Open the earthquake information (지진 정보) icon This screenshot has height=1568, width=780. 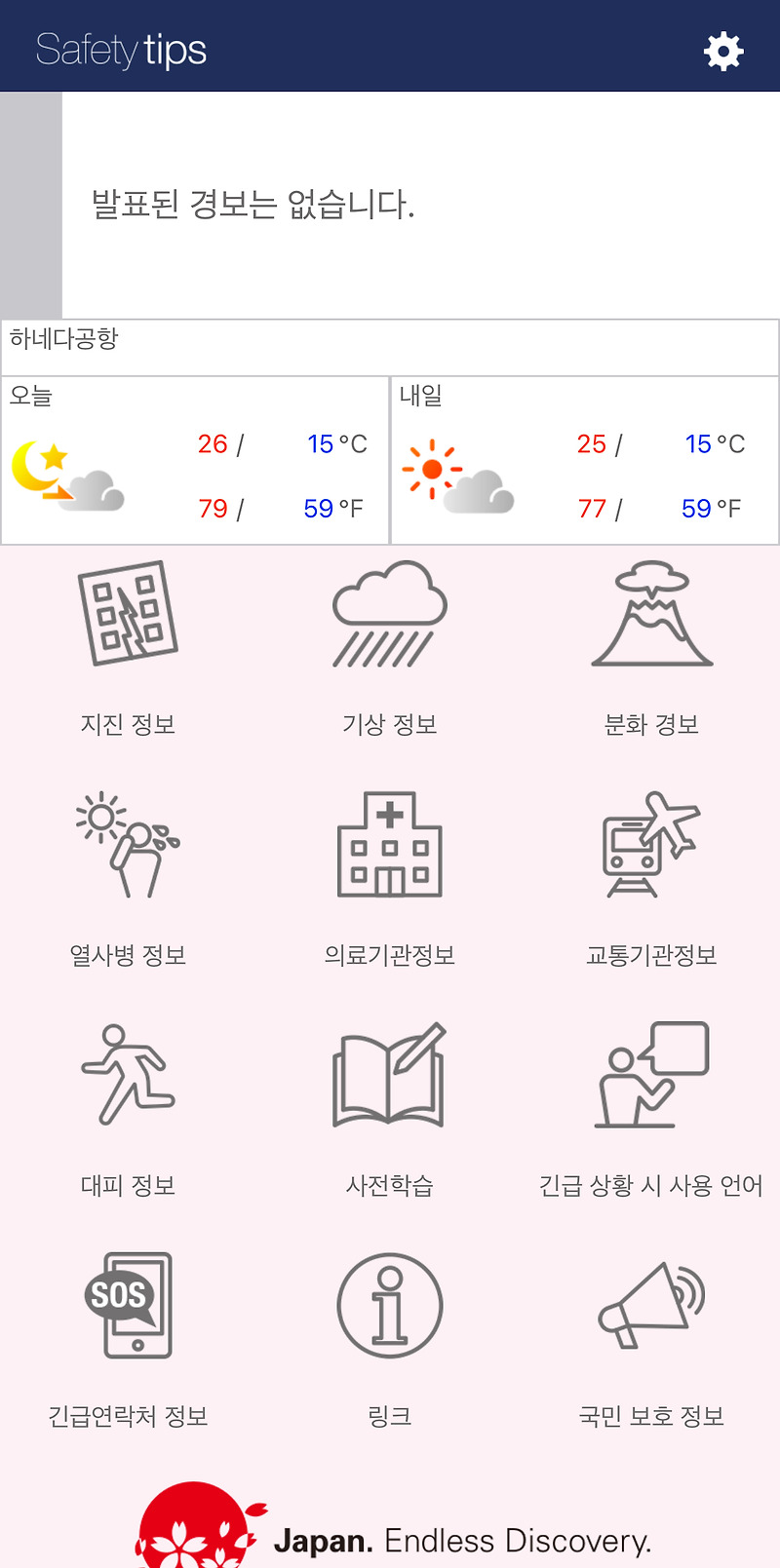pyautogui.click(x=127, y=614)
